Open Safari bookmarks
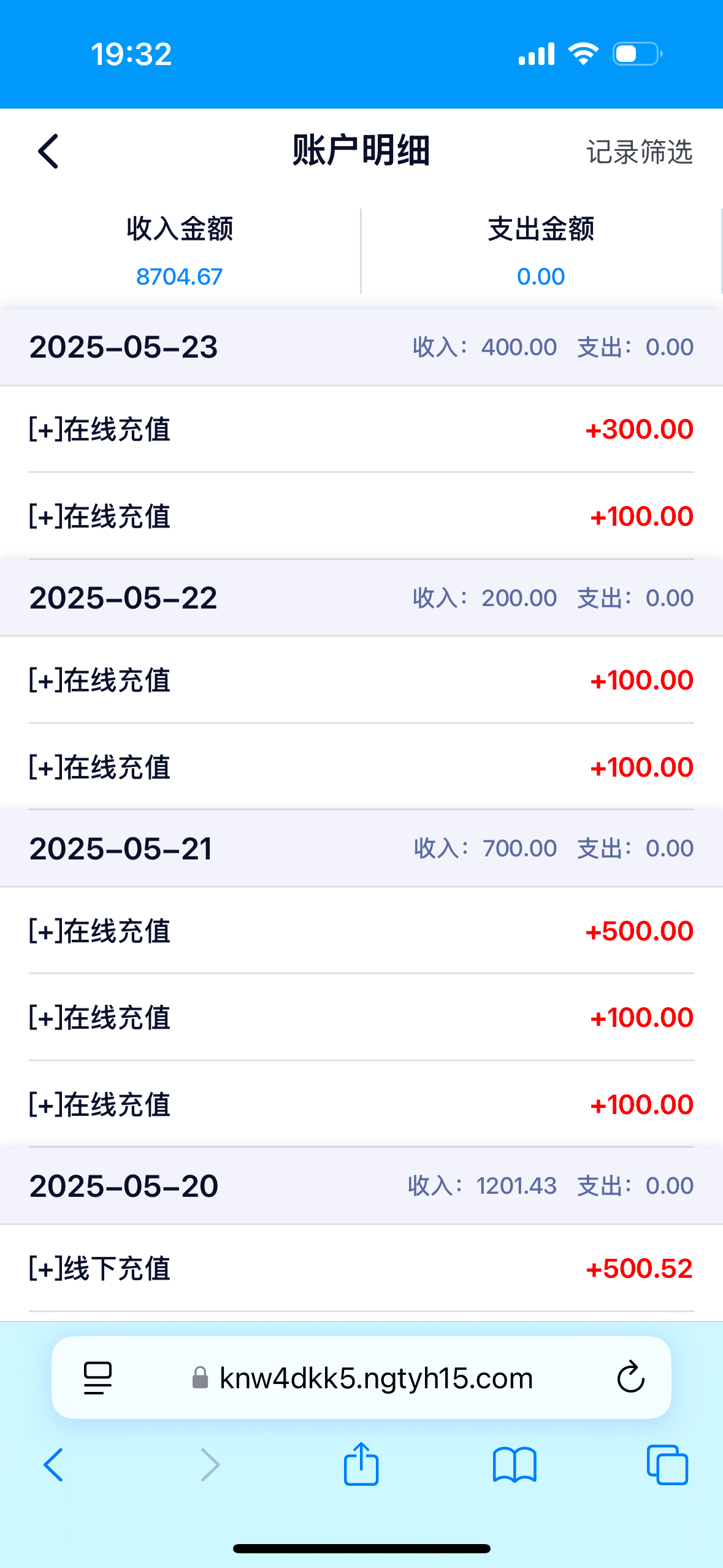Screen dimensions: 723x1568 [515, 1465]
